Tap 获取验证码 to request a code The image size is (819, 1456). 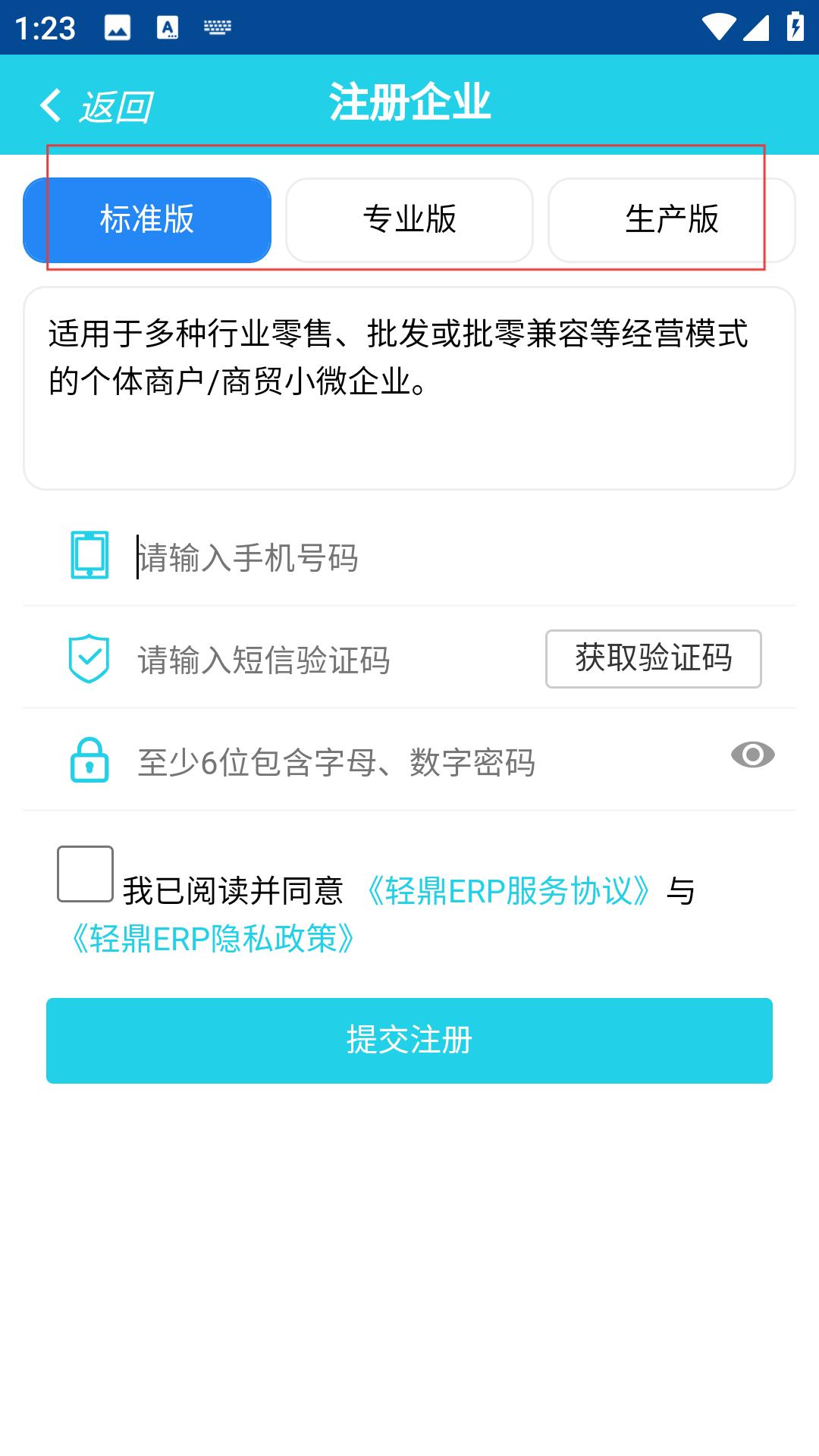point(654,659)
